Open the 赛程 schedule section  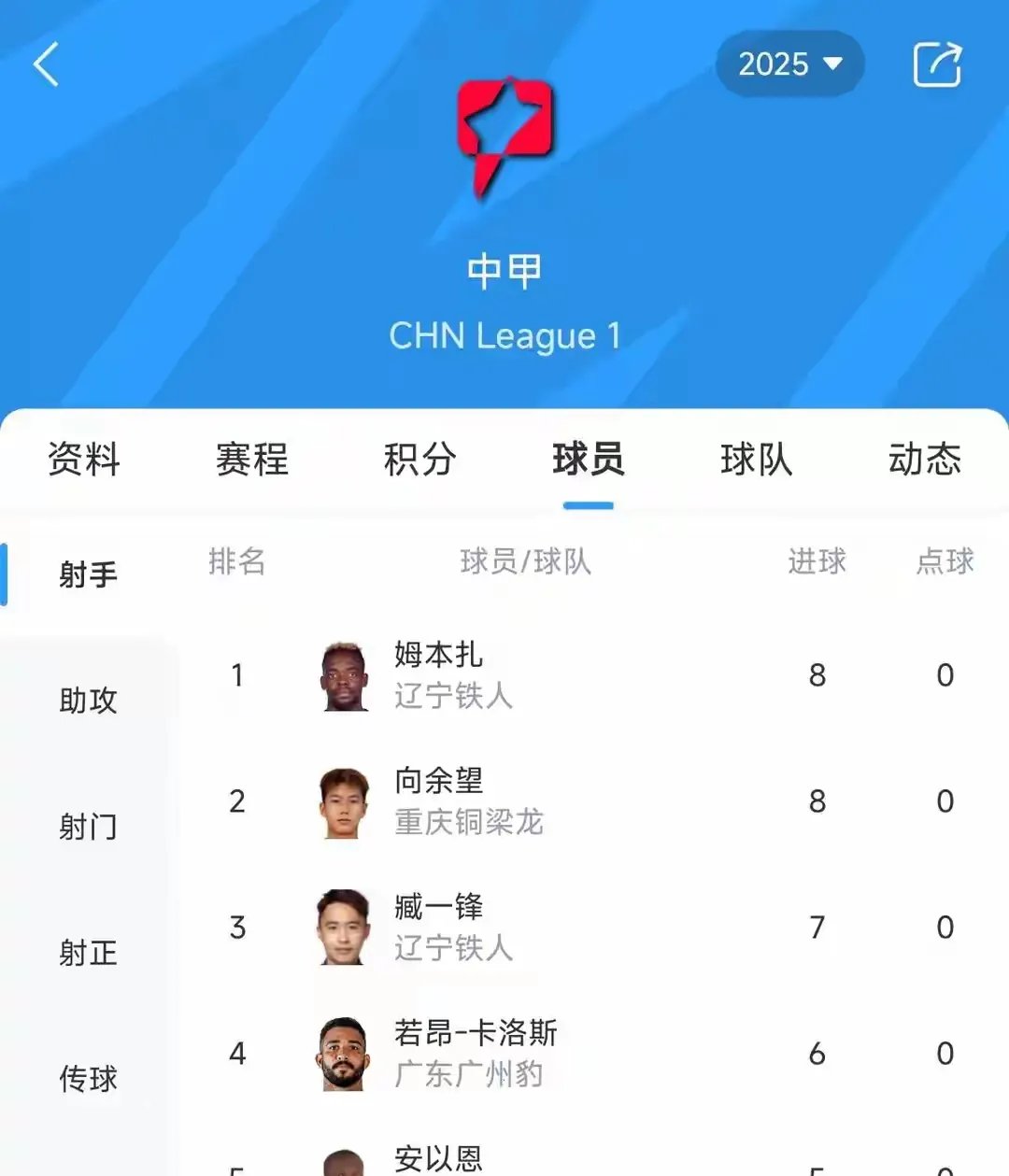point(250,460)
